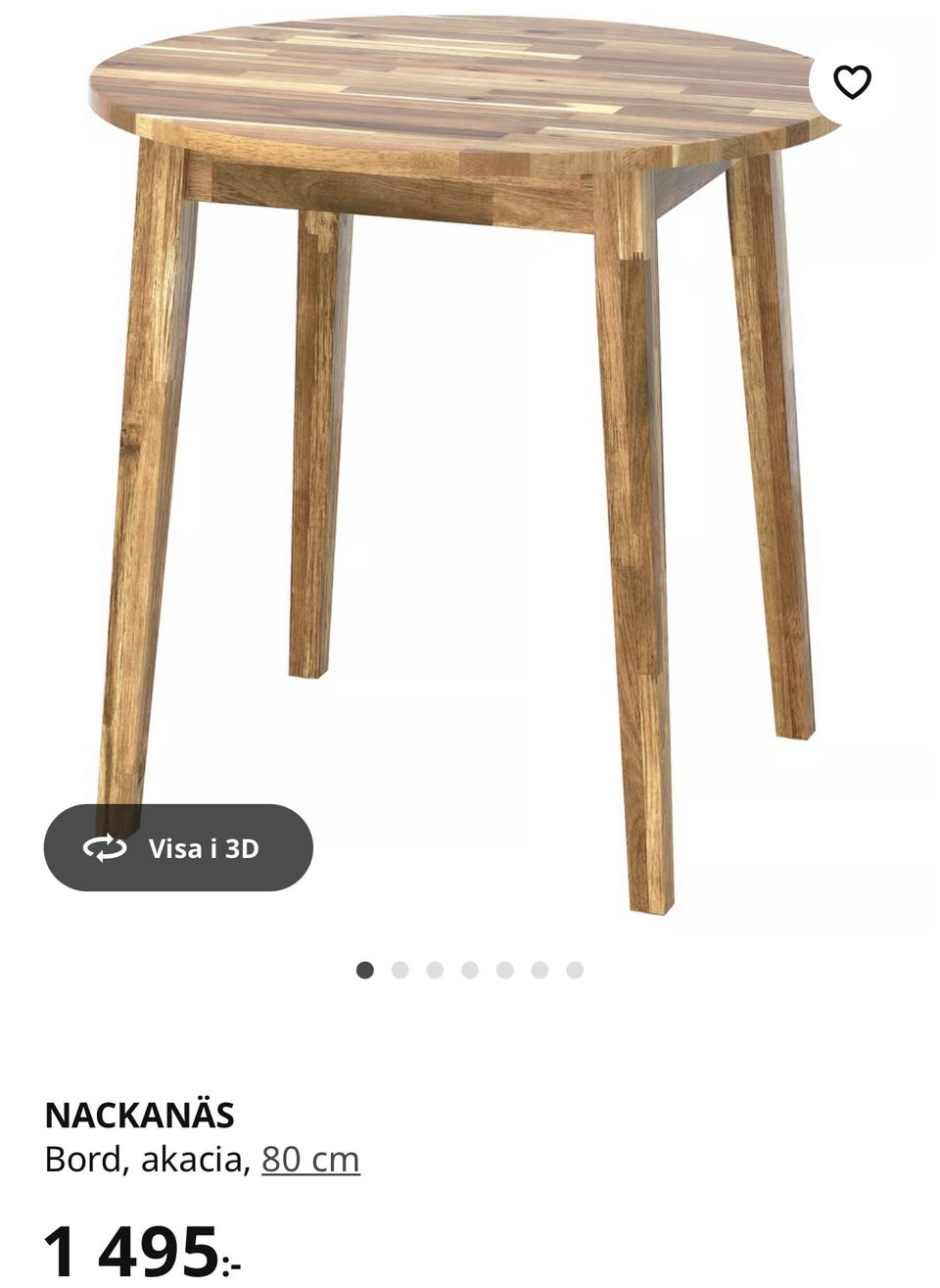The height and width of the screenshot is (1288, 940).
Task: Save NACKANÄS table to favorites
Action: tap(852, 82)
